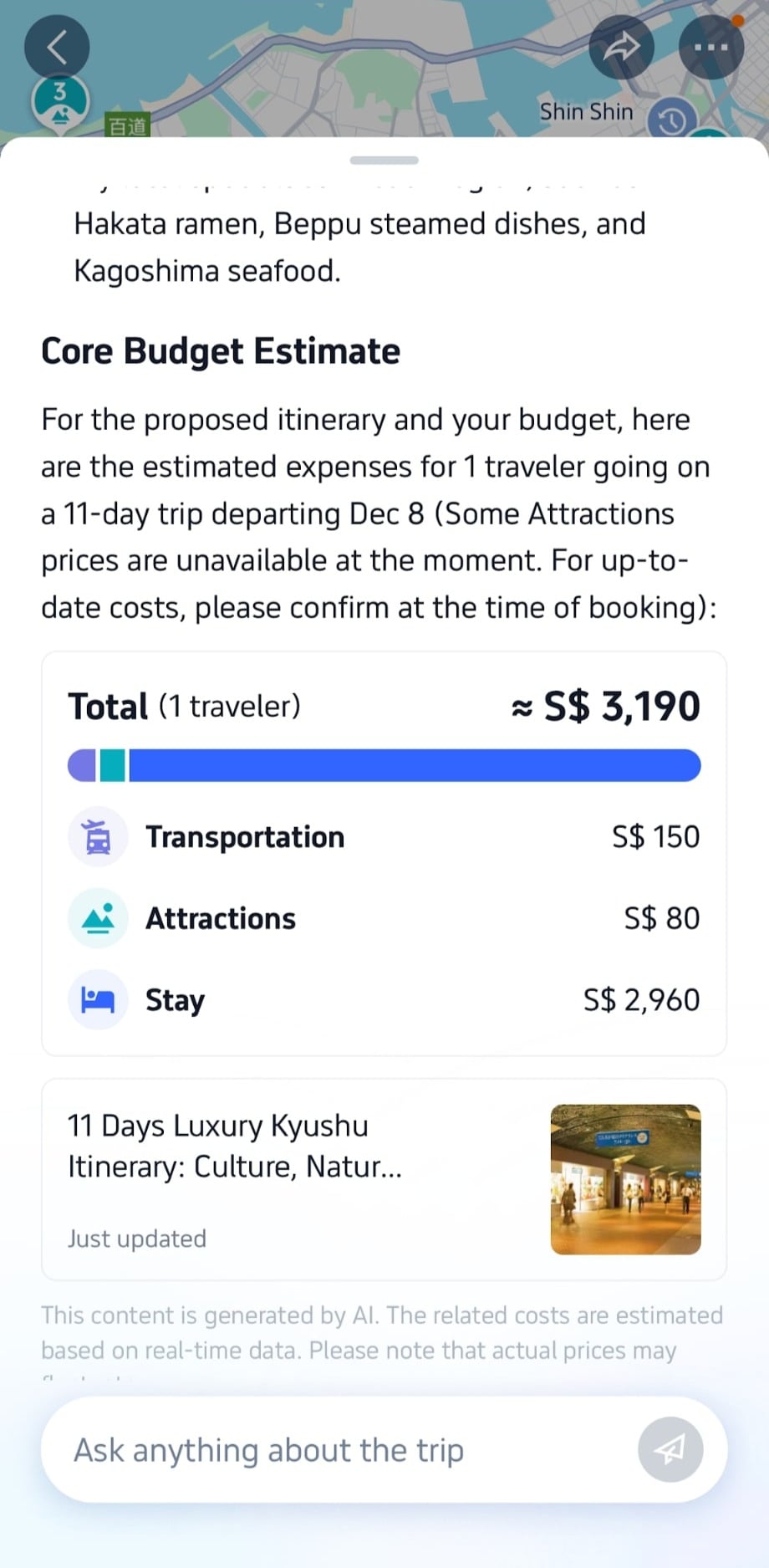This screenshot has height=1568, width=769.
Task: Collapse the Core Budget Estimate panel
Action: [x=221, y=351]
